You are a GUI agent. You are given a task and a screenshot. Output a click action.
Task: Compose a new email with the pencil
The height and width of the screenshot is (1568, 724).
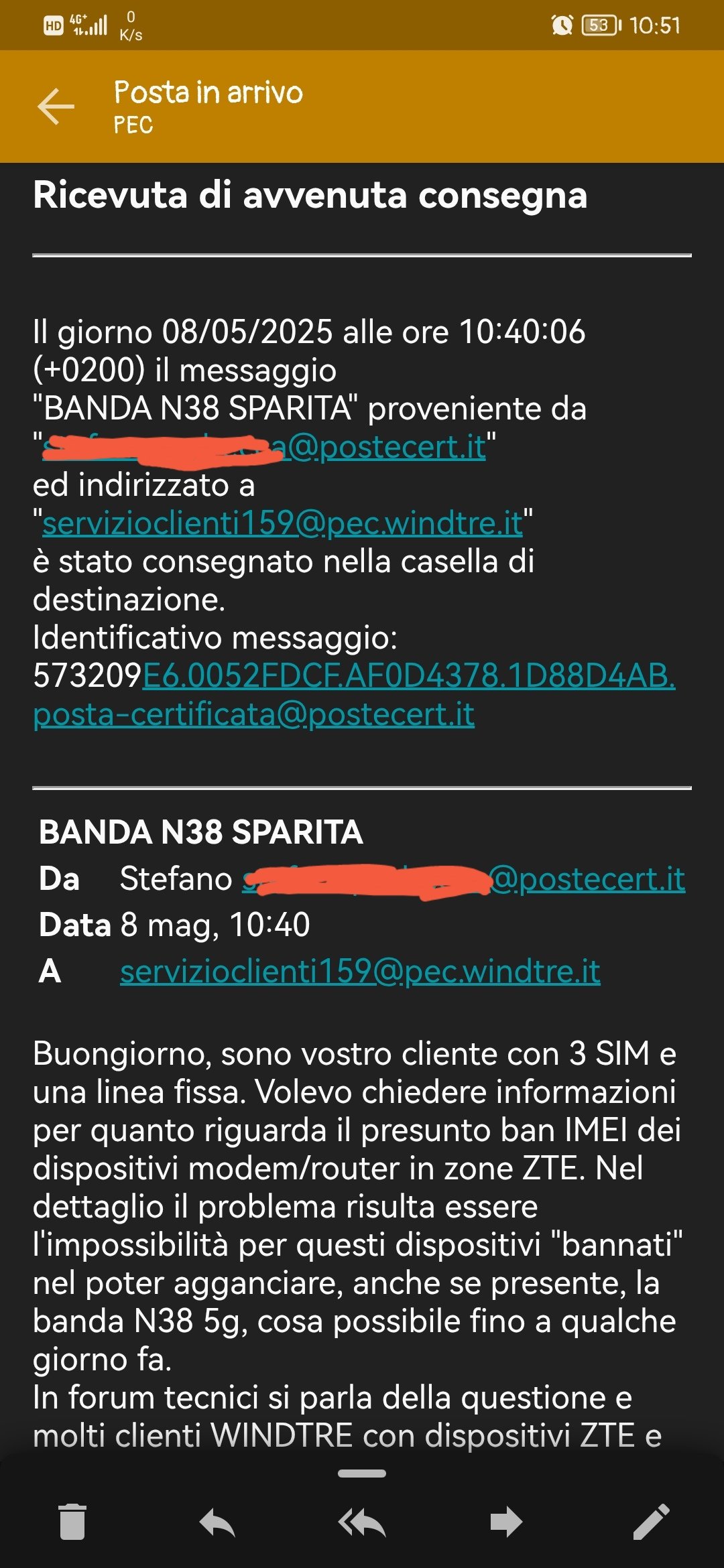[x=652, y=1521]
